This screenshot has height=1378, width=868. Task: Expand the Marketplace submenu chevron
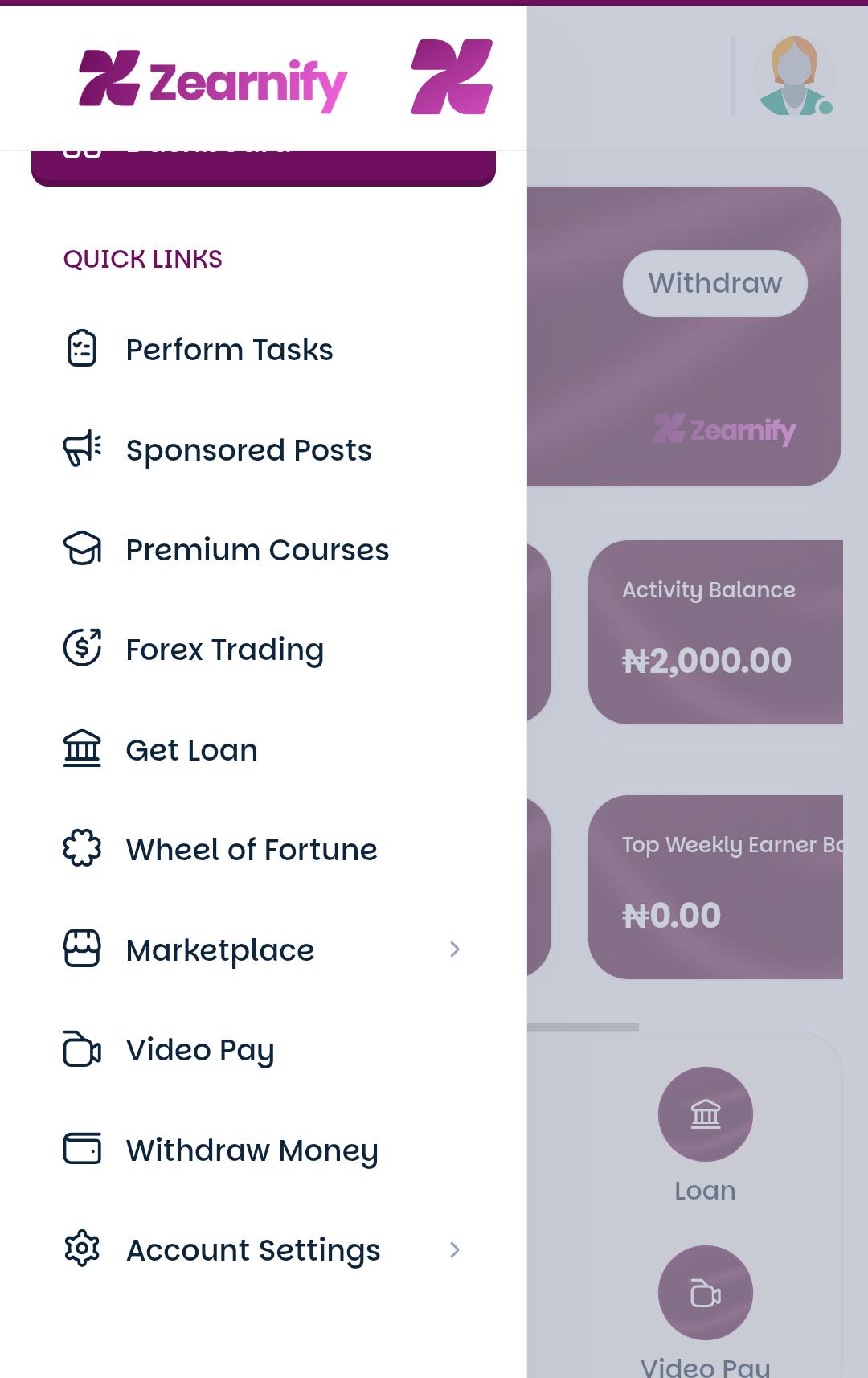[x=455, y=949]
